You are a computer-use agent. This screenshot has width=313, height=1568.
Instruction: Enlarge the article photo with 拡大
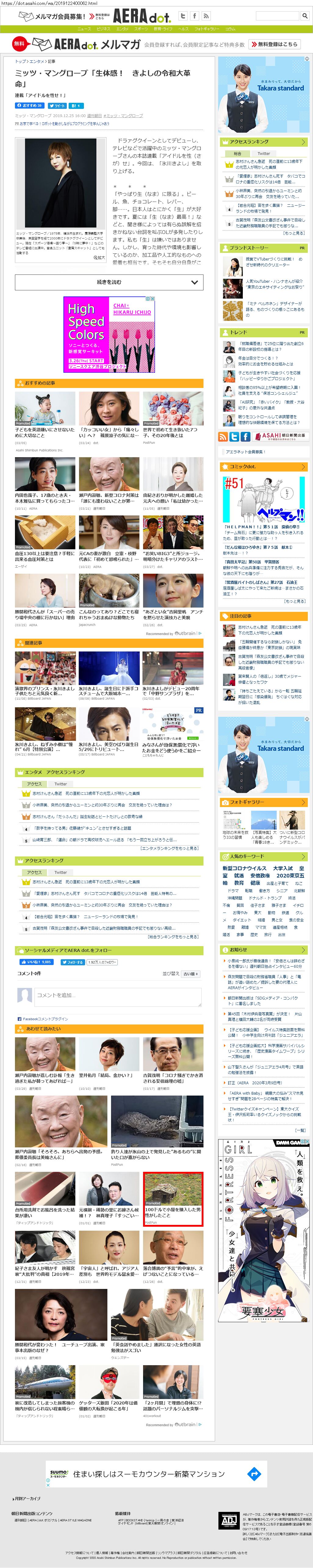coord(99,257)
